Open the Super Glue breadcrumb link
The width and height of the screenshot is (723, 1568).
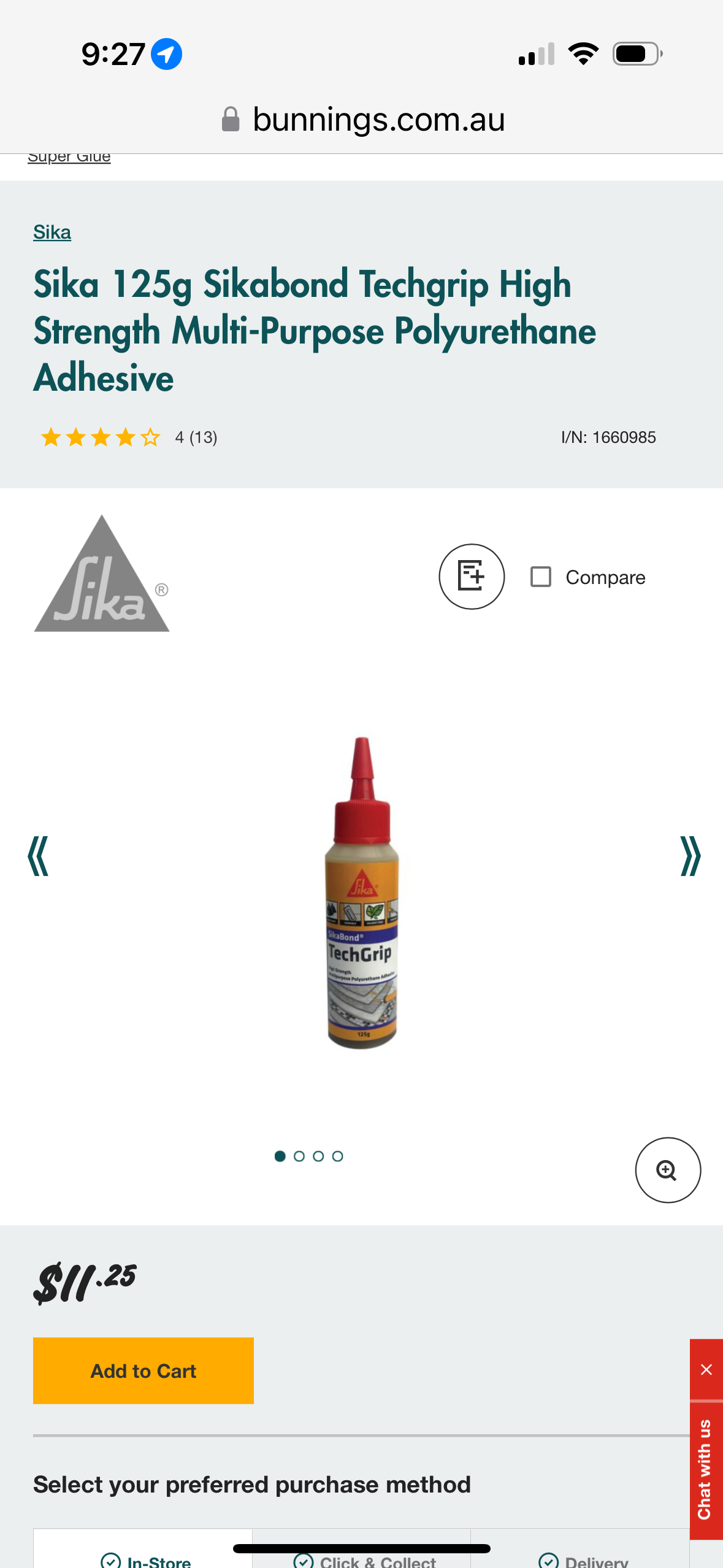tap(69, 157)
